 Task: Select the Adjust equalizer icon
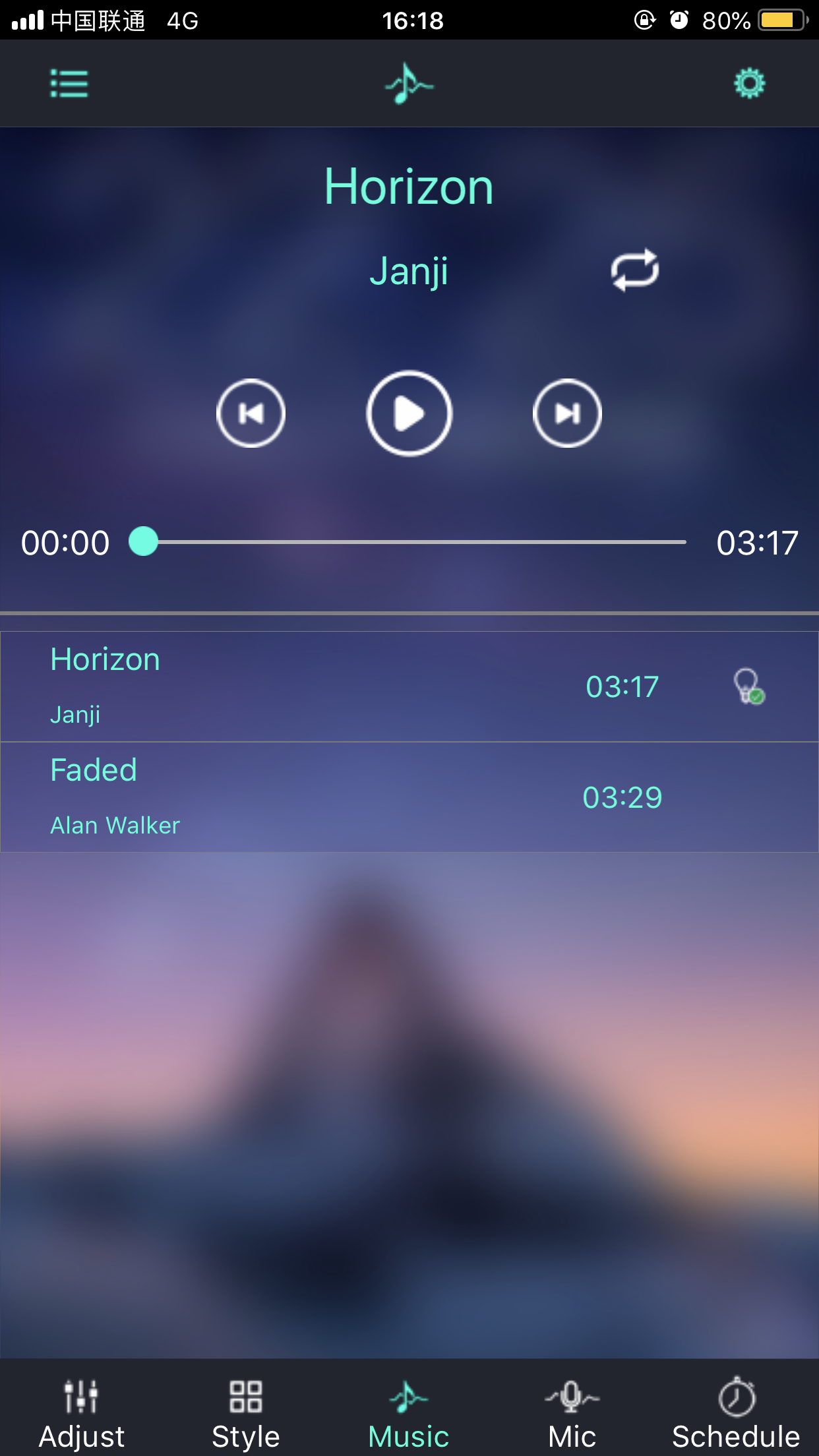(x=82, y=1396)
